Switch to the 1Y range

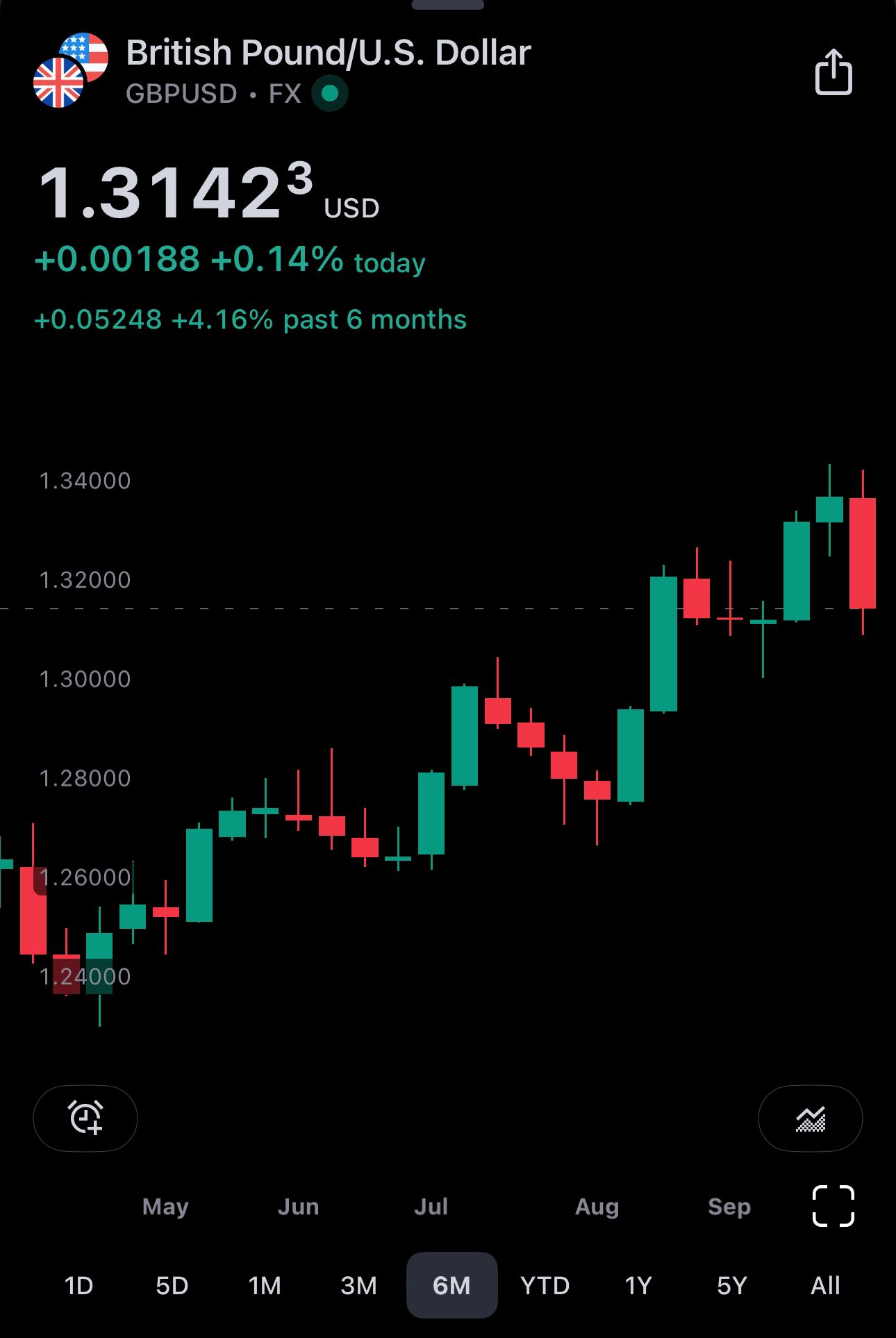(638, 1285)
